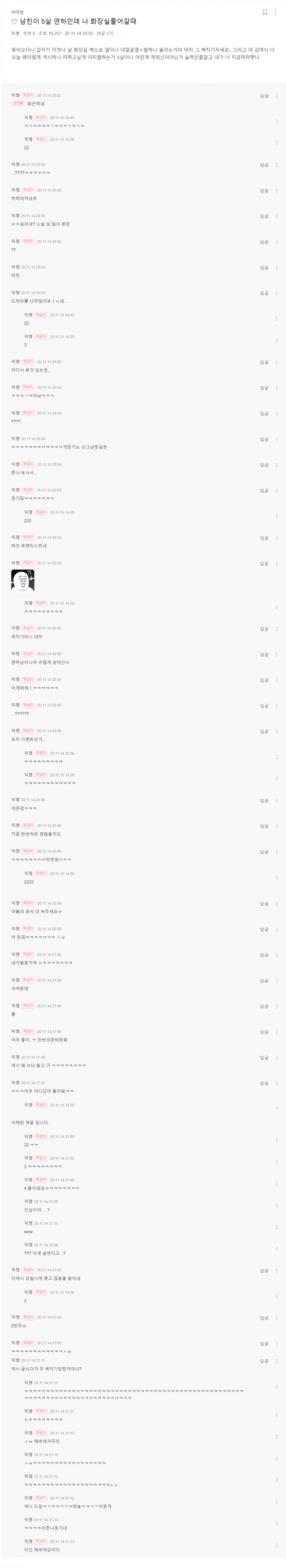
Task: Reply to comment '어우 좋지..ㅋ 만반의준비완료'
Action: click(x=264, y=1032)
